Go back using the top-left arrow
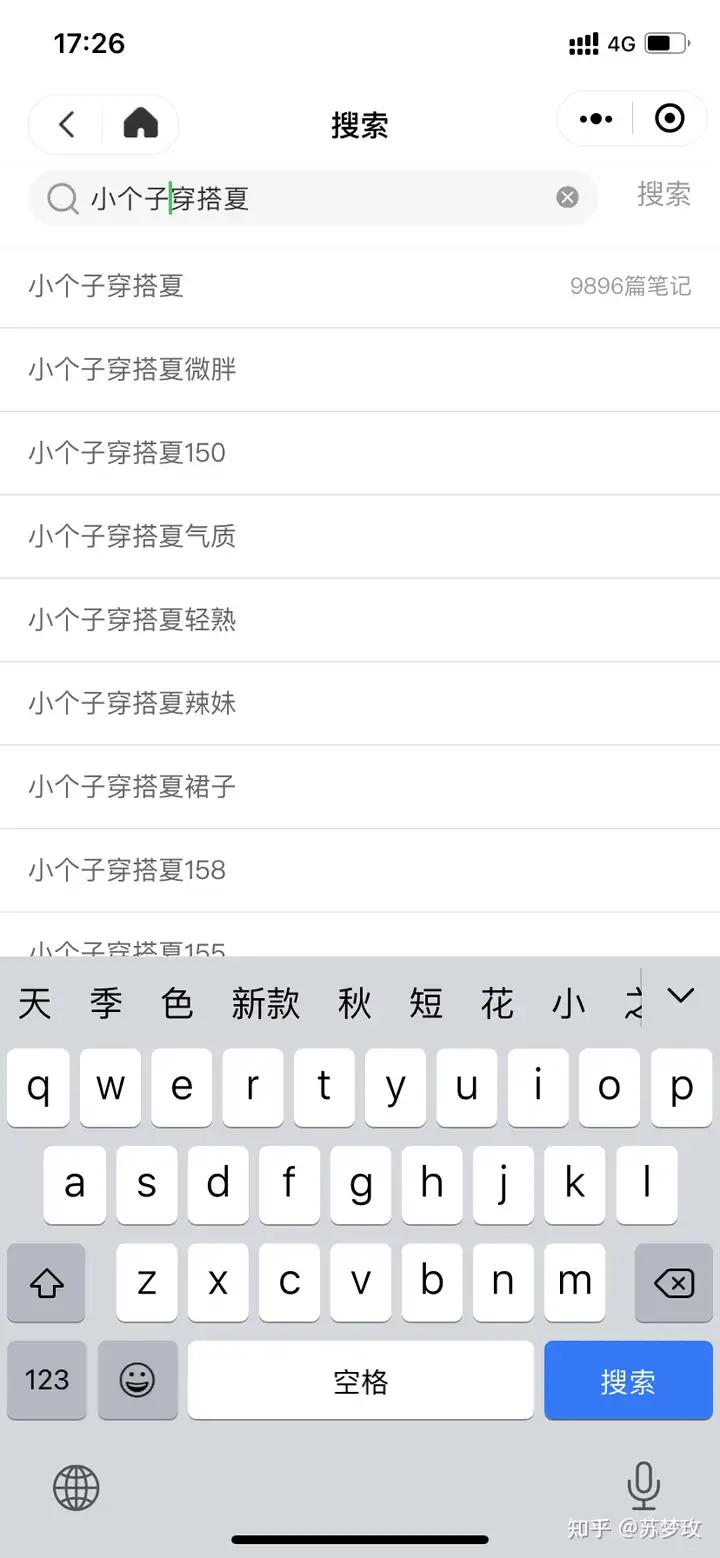The image size is (720, 1558). pyautogui.click(x=66, y=124)
